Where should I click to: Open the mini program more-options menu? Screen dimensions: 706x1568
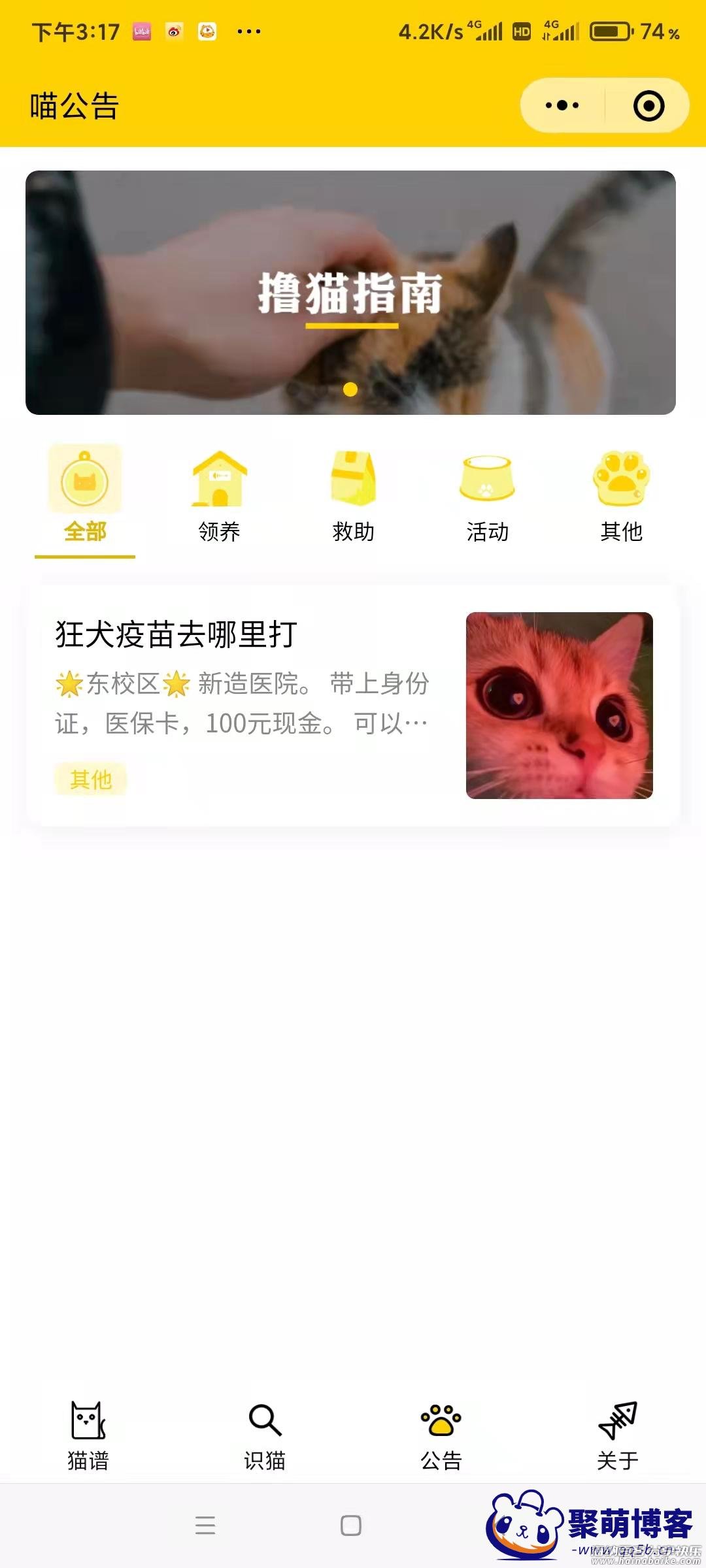point(562,106)
